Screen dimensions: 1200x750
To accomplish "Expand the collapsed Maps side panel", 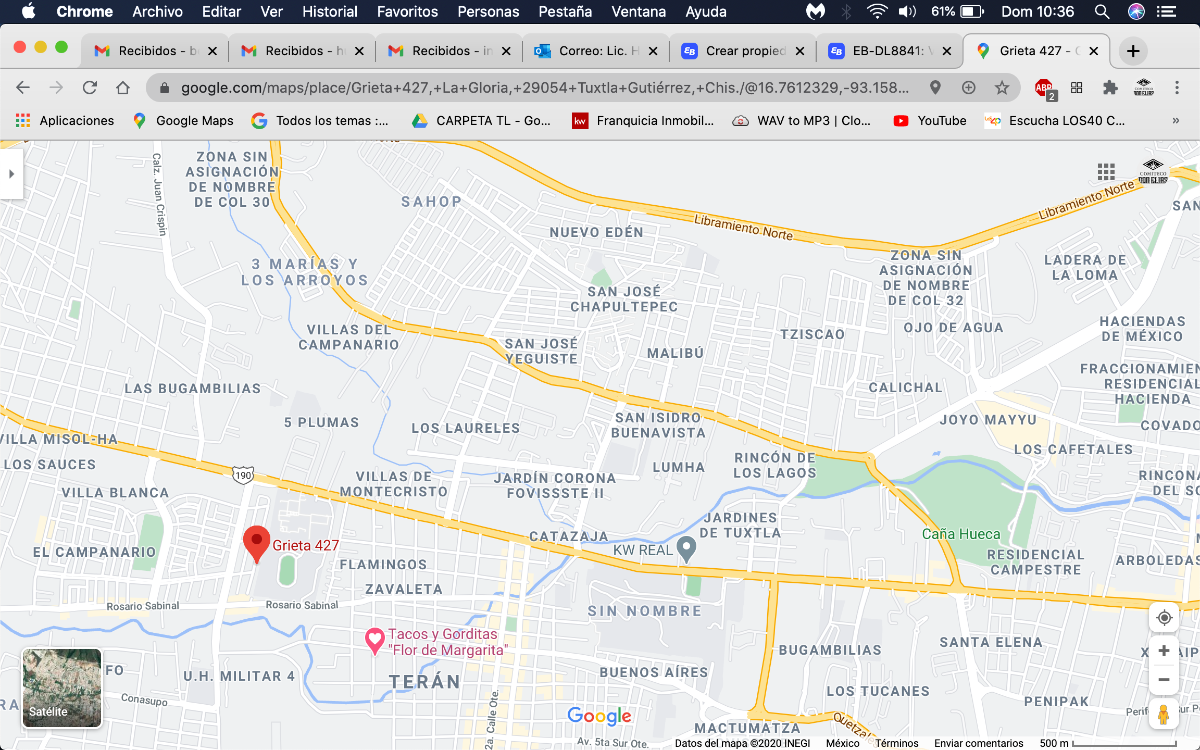I will pyautogui.click(x=11, y=174).
